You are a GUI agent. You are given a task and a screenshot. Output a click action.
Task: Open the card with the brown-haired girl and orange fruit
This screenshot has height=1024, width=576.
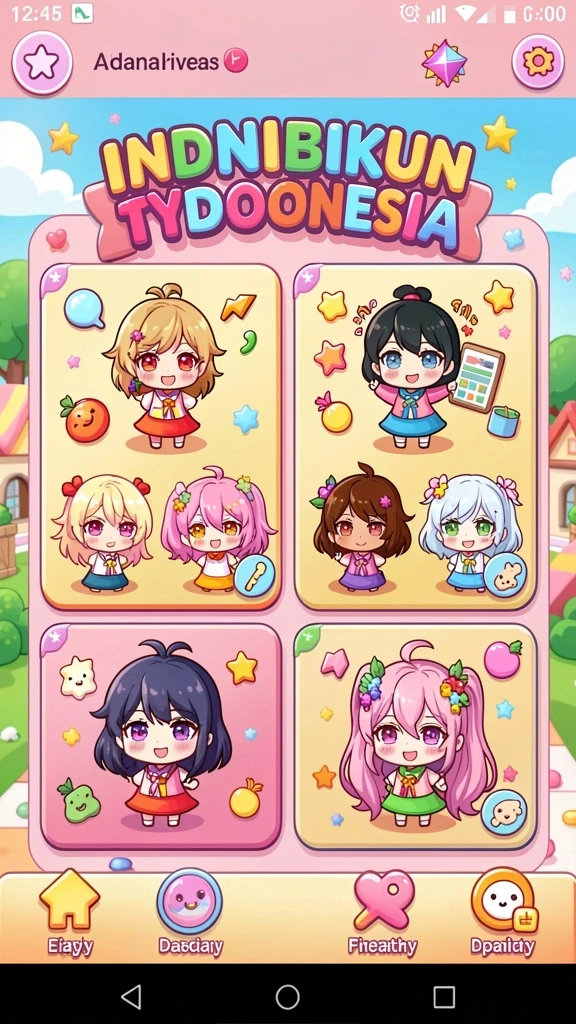click(161, 436)
